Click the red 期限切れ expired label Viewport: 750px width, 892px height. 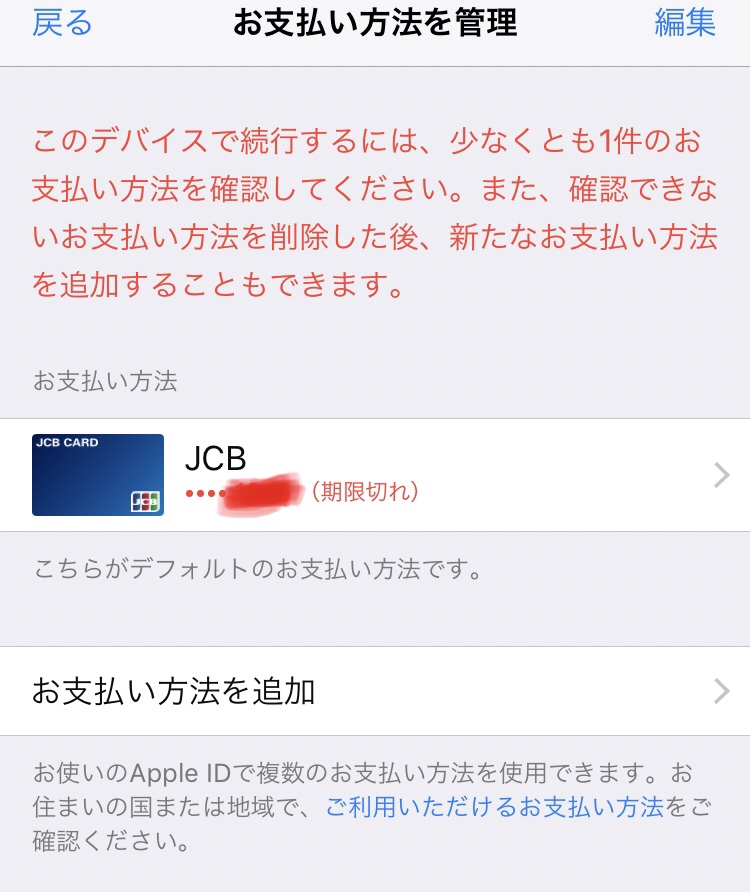point(365,490)
